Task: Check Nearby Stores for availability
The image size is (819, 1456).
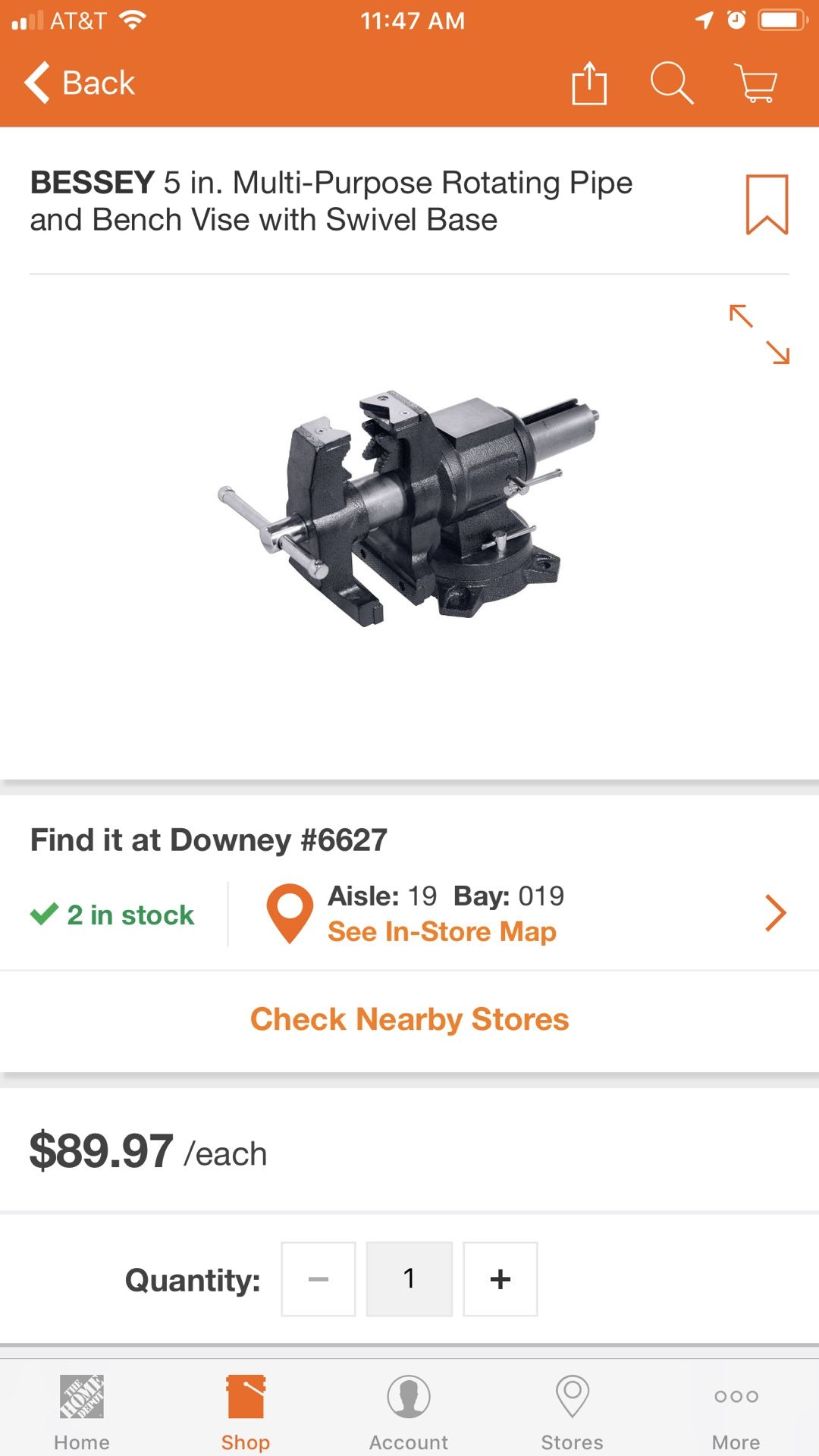Action: 409,1018
